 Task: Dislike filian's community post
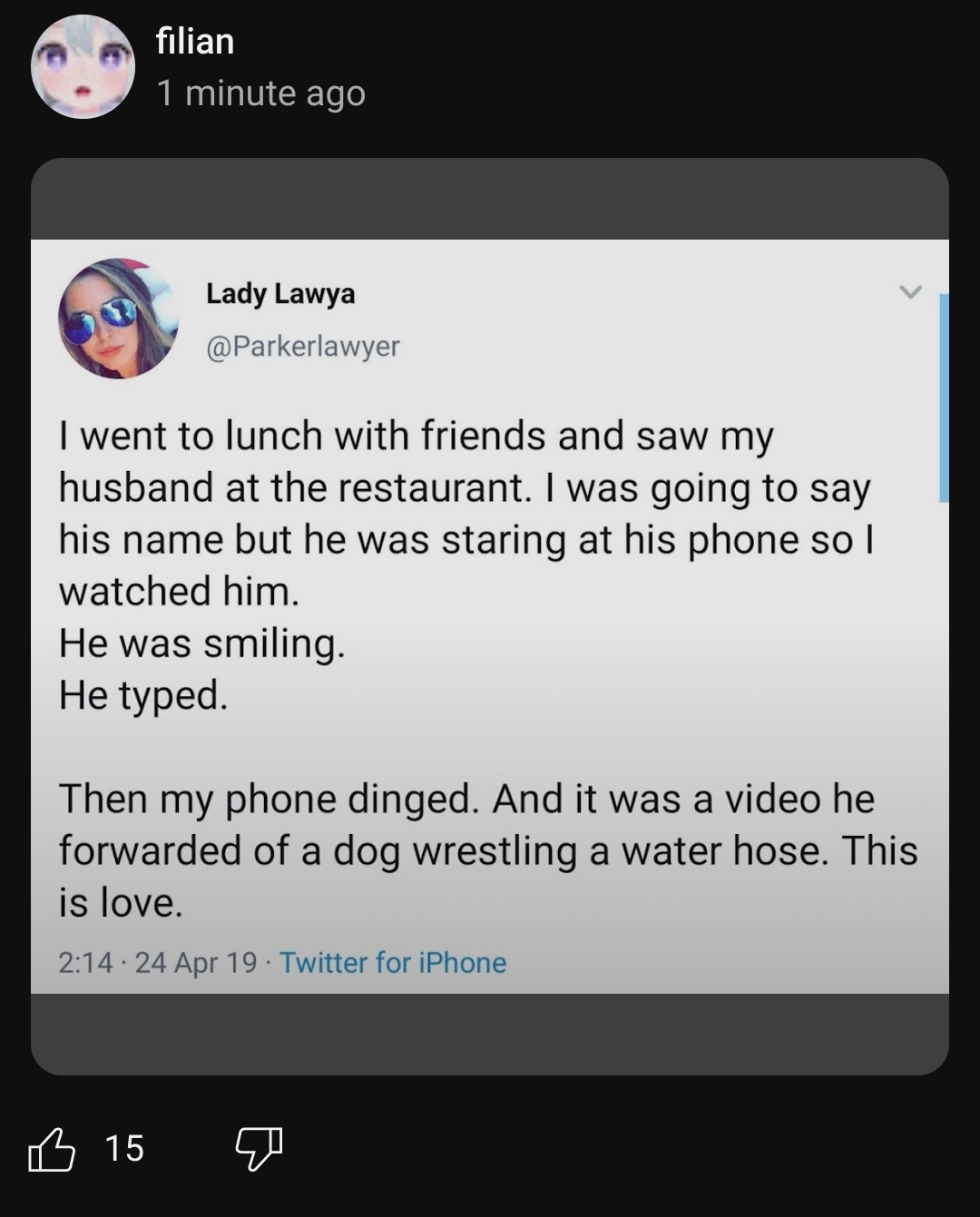259,1149
